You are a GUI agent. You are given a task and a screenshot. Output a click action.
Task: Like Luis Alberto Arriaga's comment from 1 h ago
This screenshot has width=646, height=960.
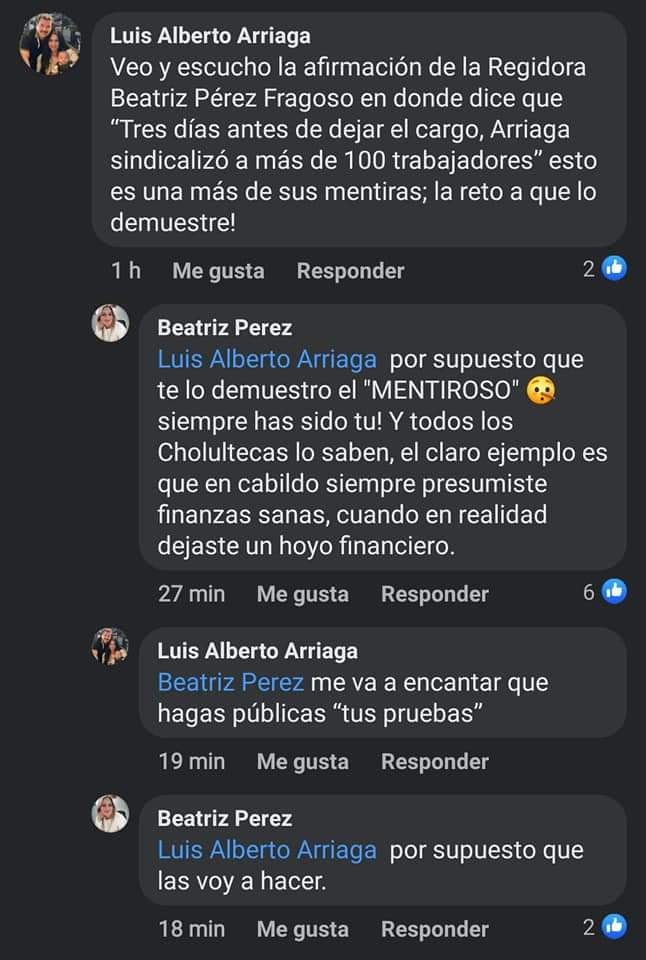[x=218, y=270]
